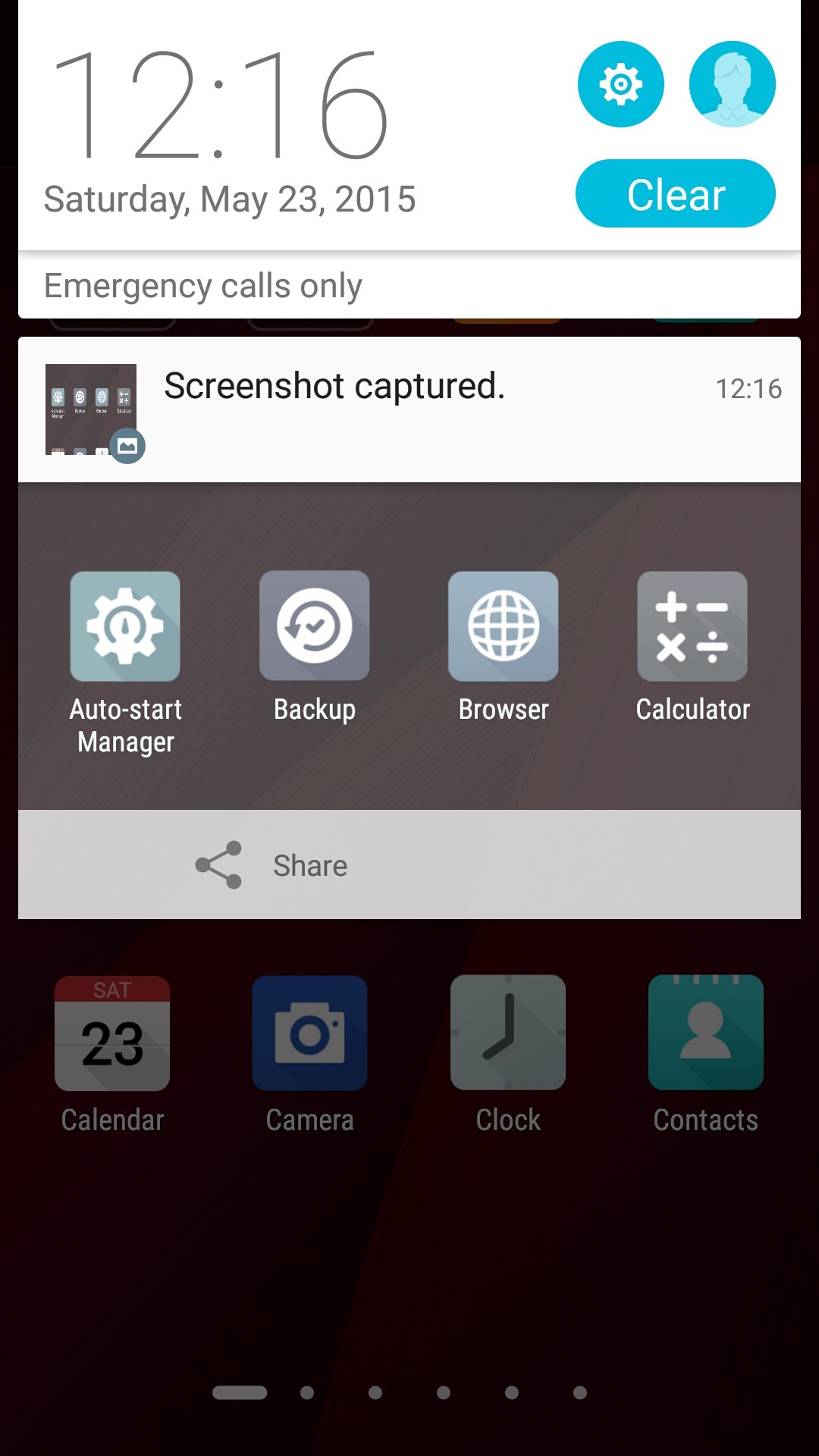This screenshot has height=1456, width=819.
Task: Open settings from the gear icon
Action: 620,84
